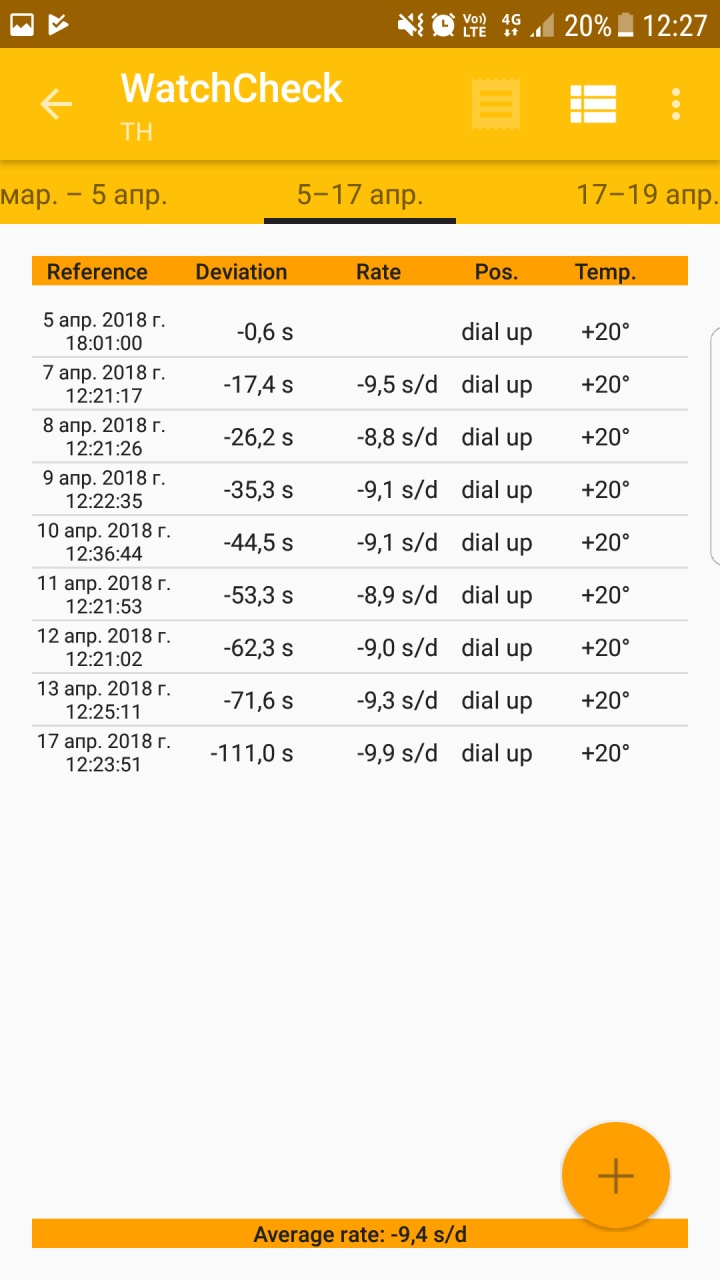The width and height of the screenshot is (720, 1280).
Task: Add a new measurement with plus button
Action: 615,1176
